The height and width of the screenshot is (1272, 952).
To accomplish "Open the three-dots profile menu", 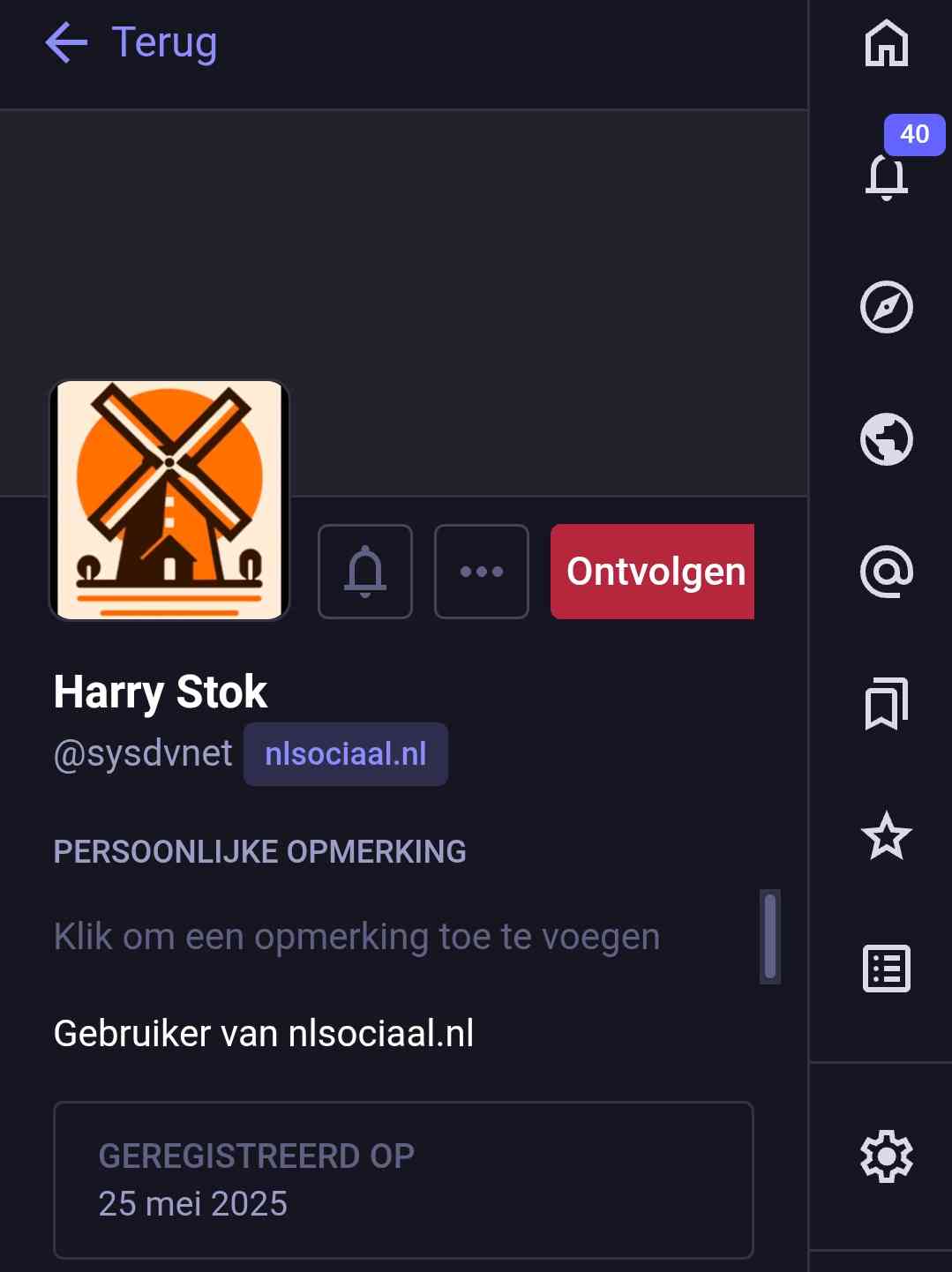I will (x=482, y=572).
